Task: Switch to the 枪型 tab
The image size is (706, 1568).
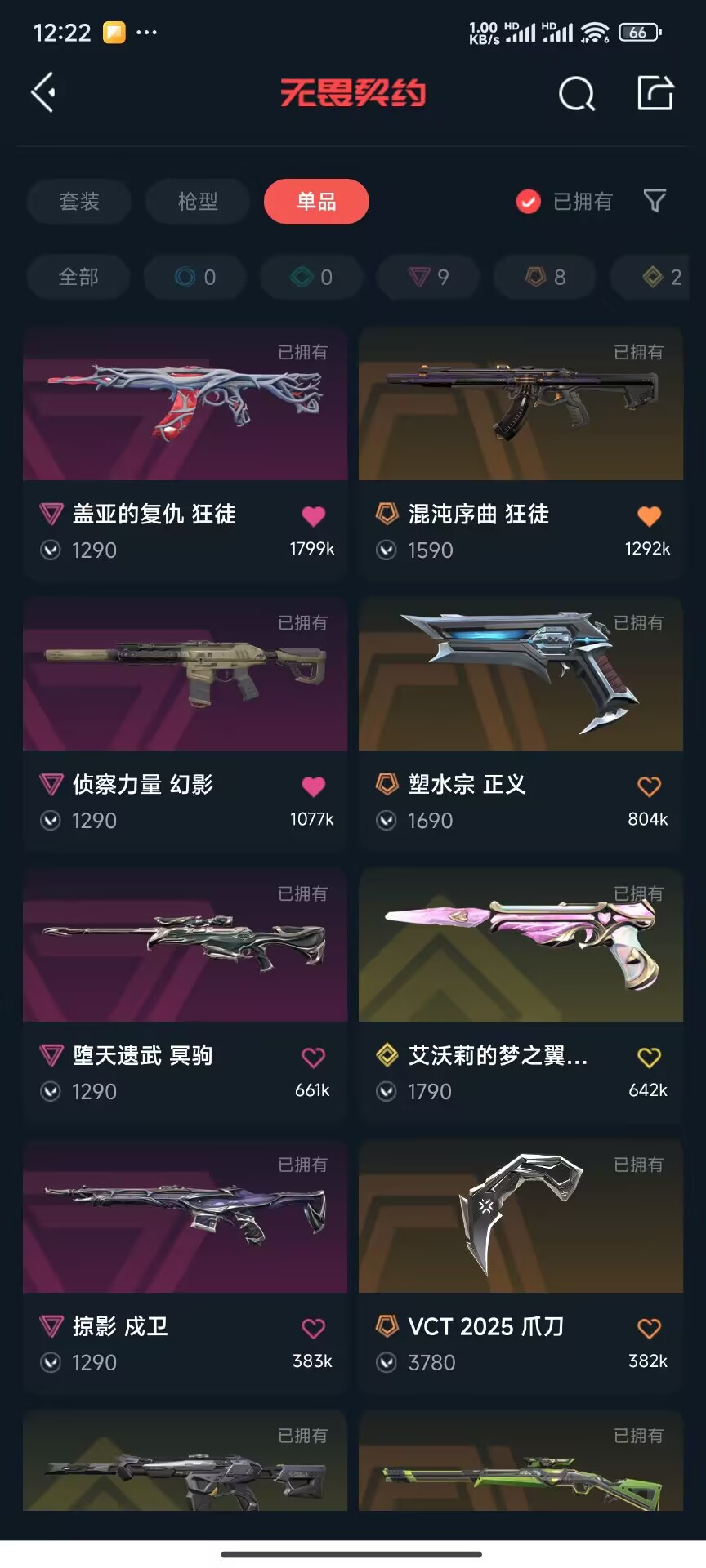Action: point(198,201)
